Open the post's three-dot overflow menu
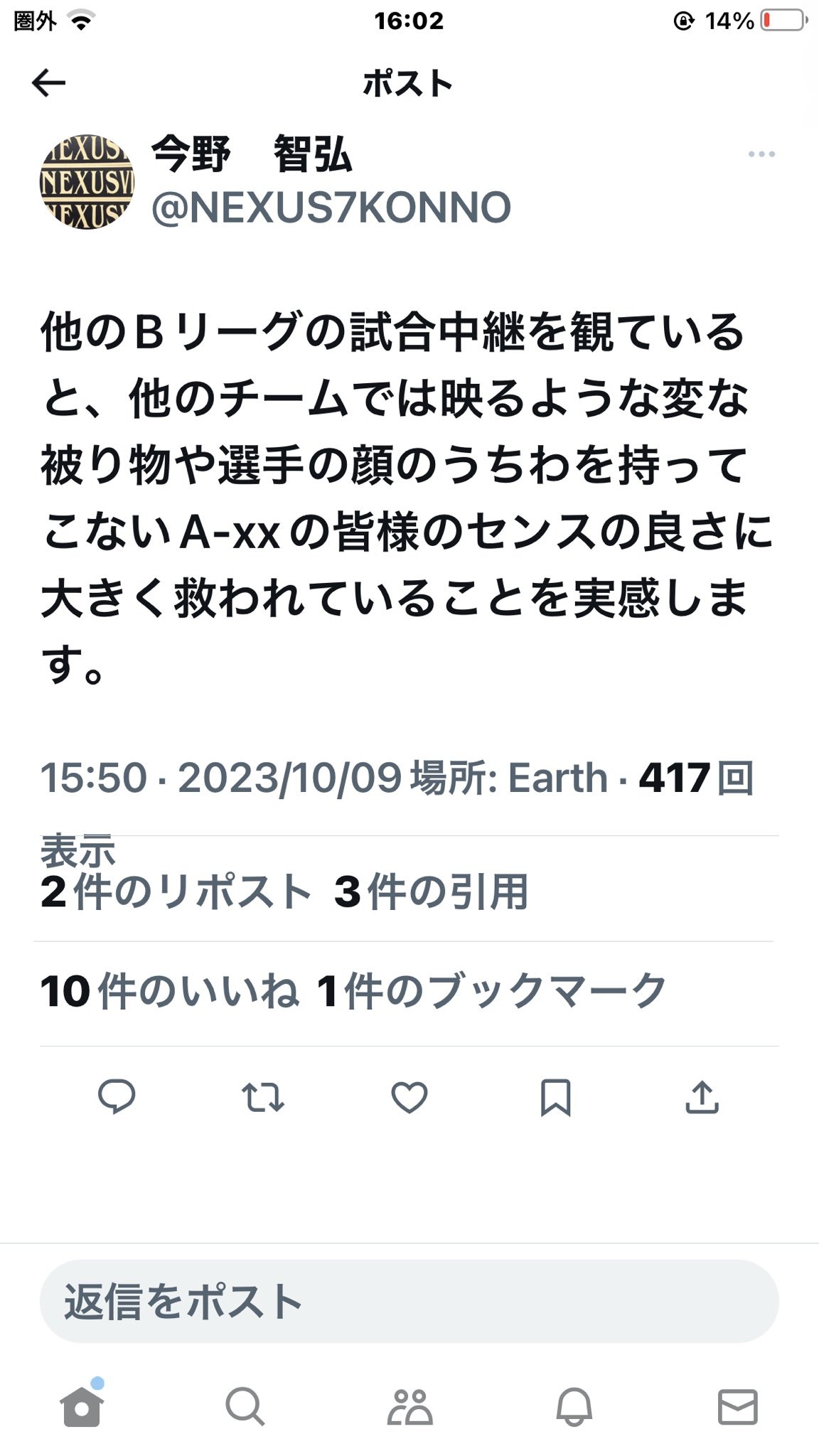This screenshot has height=1456, width=819. pos(761,154)
